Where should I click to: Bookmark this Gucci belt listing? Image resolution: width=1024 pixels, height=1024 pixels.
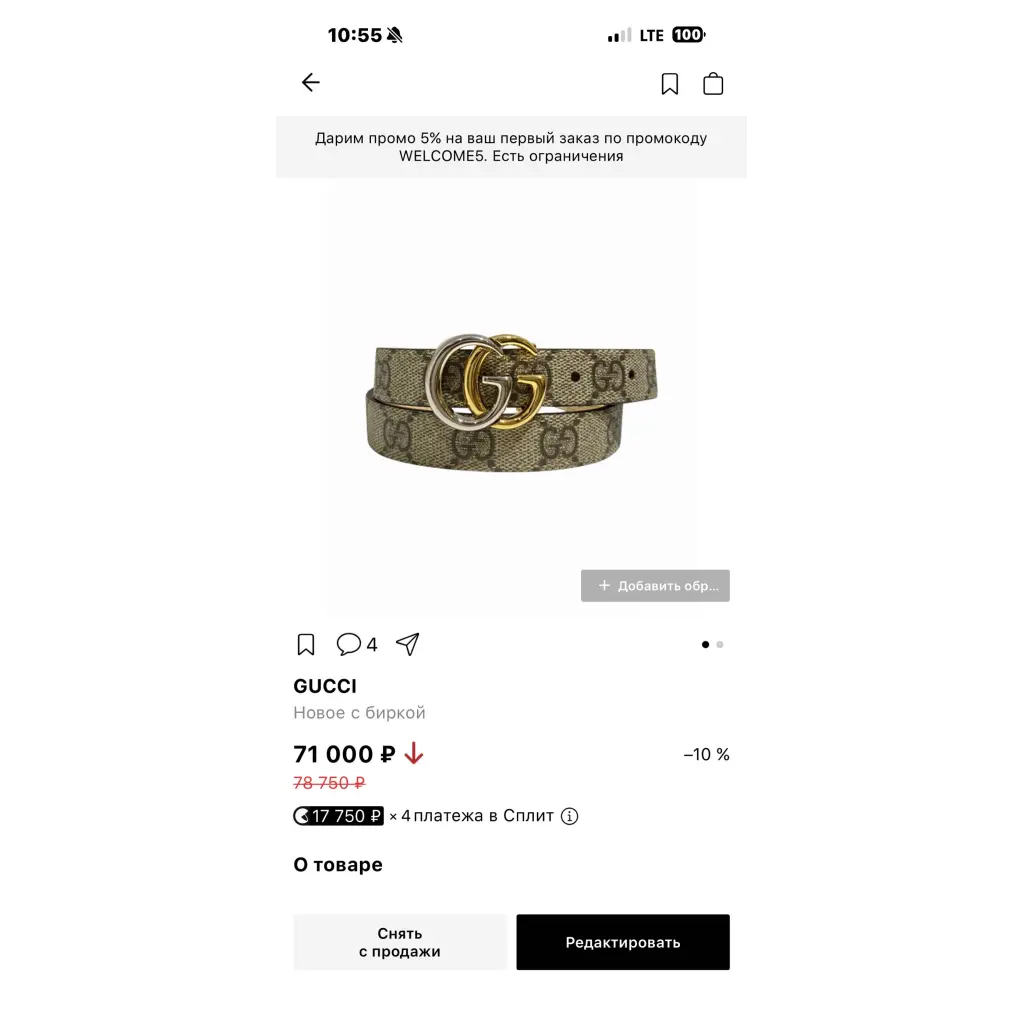click(306, 645)
